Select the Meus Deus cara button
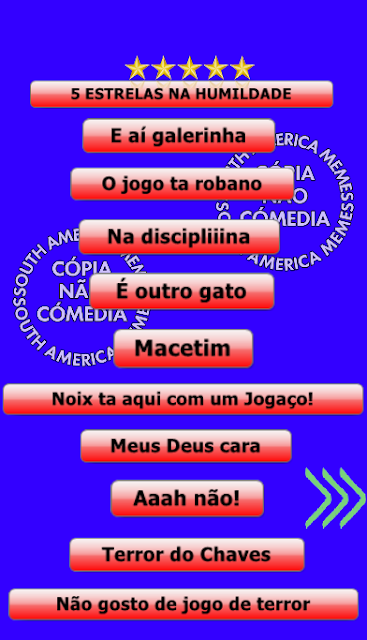 pos(186,446)
